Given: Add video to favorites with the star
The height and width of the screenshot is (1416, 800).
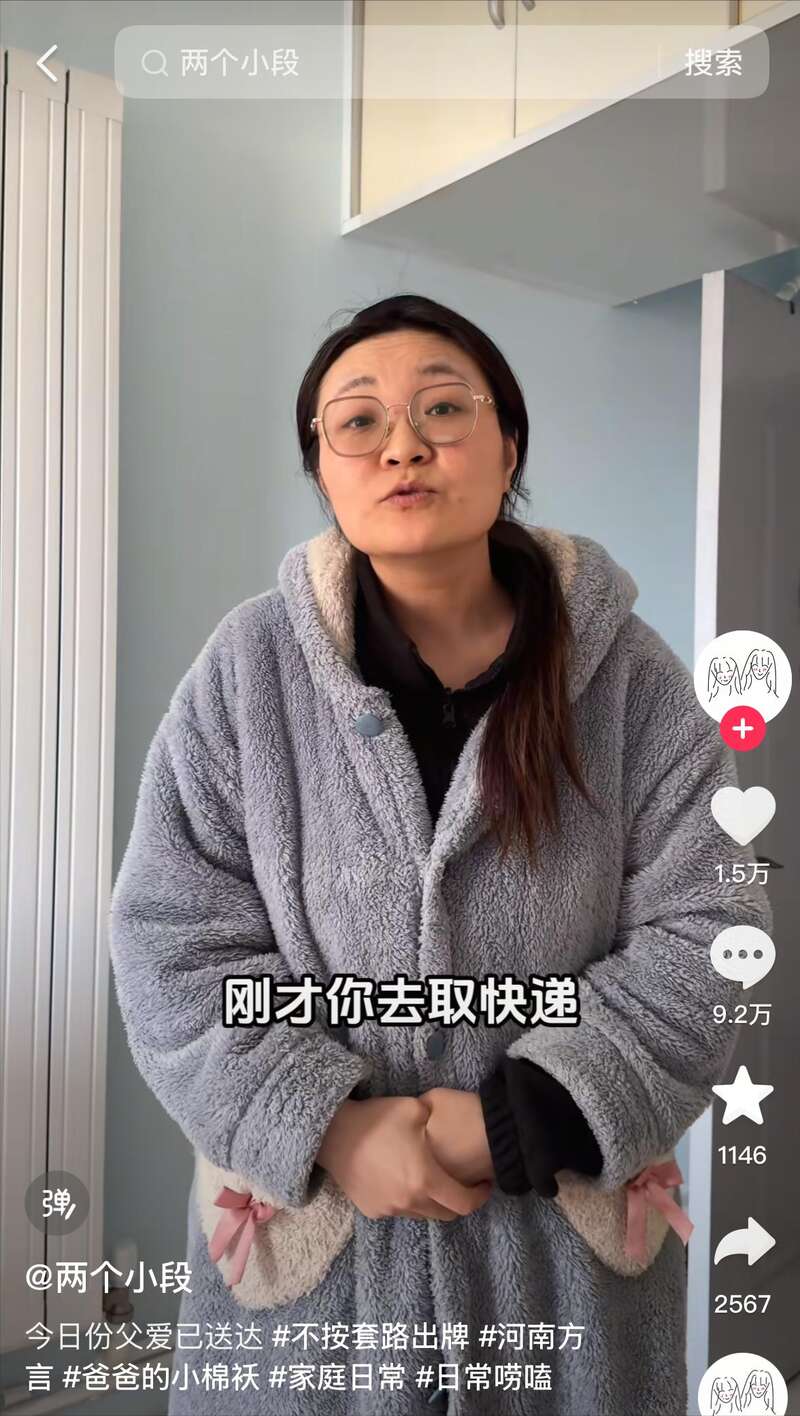Looking at the screenshot, I should click(x=742, y=1096).
